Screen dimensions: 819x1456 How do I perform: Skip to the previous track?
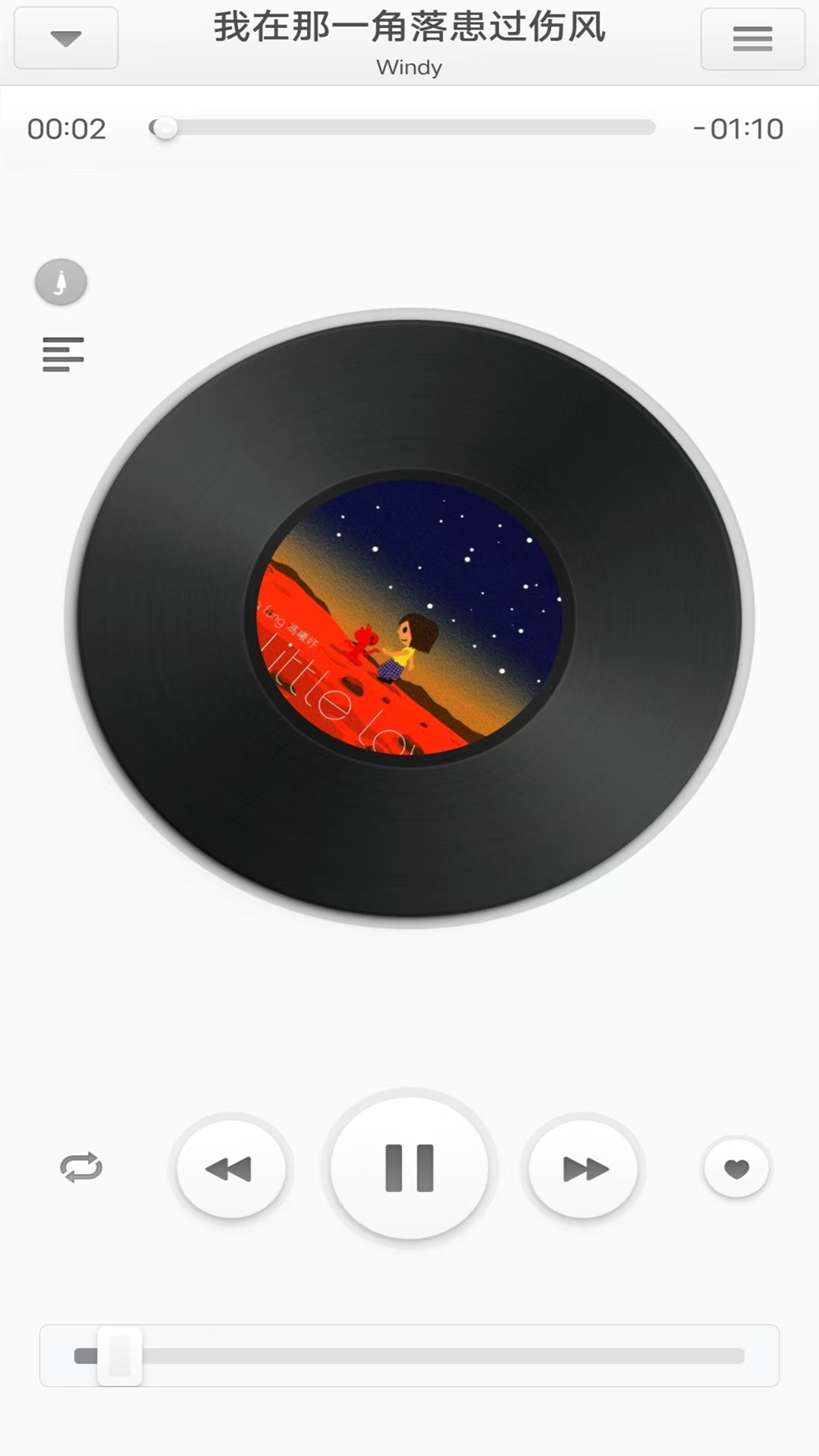[231, 1169]
